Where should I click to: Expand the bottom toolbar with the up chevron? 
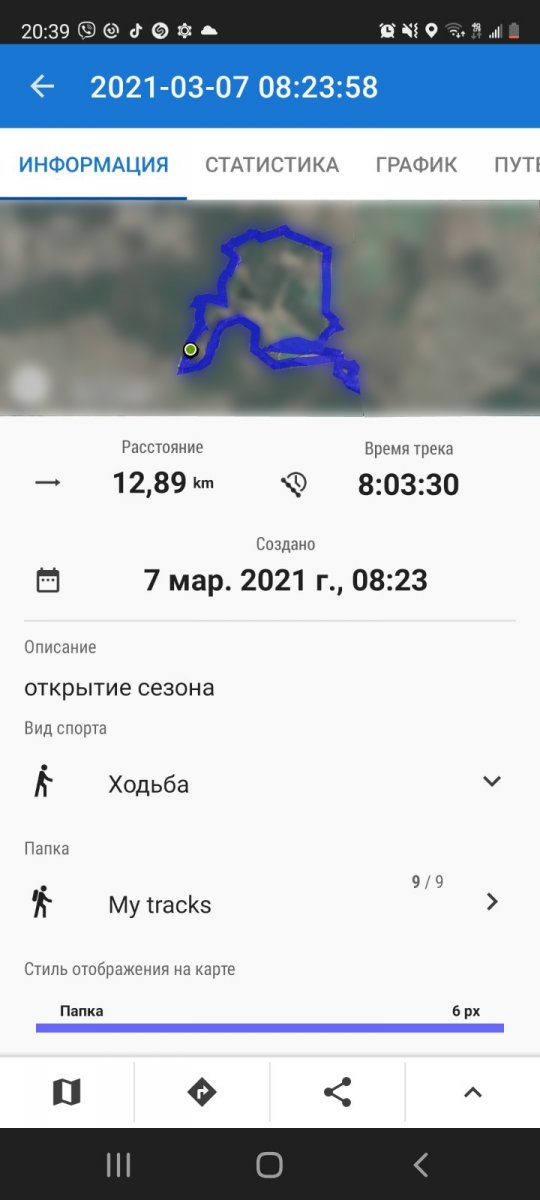473,1092
